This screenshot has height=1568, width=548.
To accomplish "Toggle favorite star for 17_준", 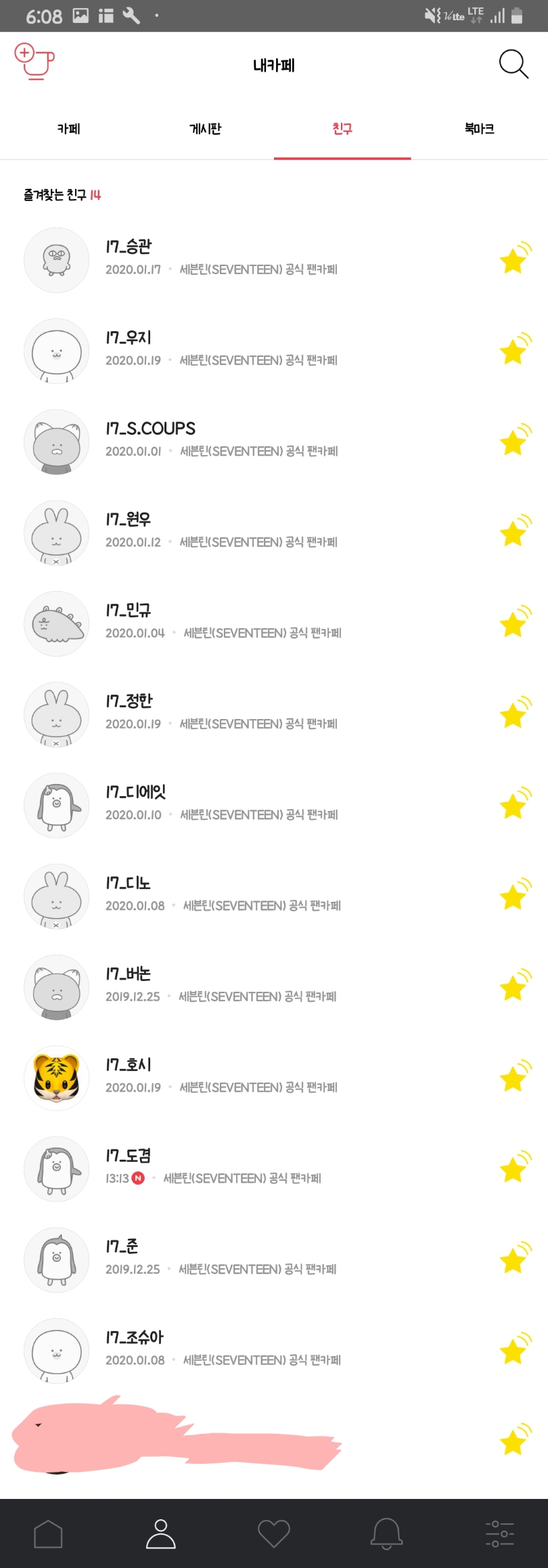I will 513,1260.
